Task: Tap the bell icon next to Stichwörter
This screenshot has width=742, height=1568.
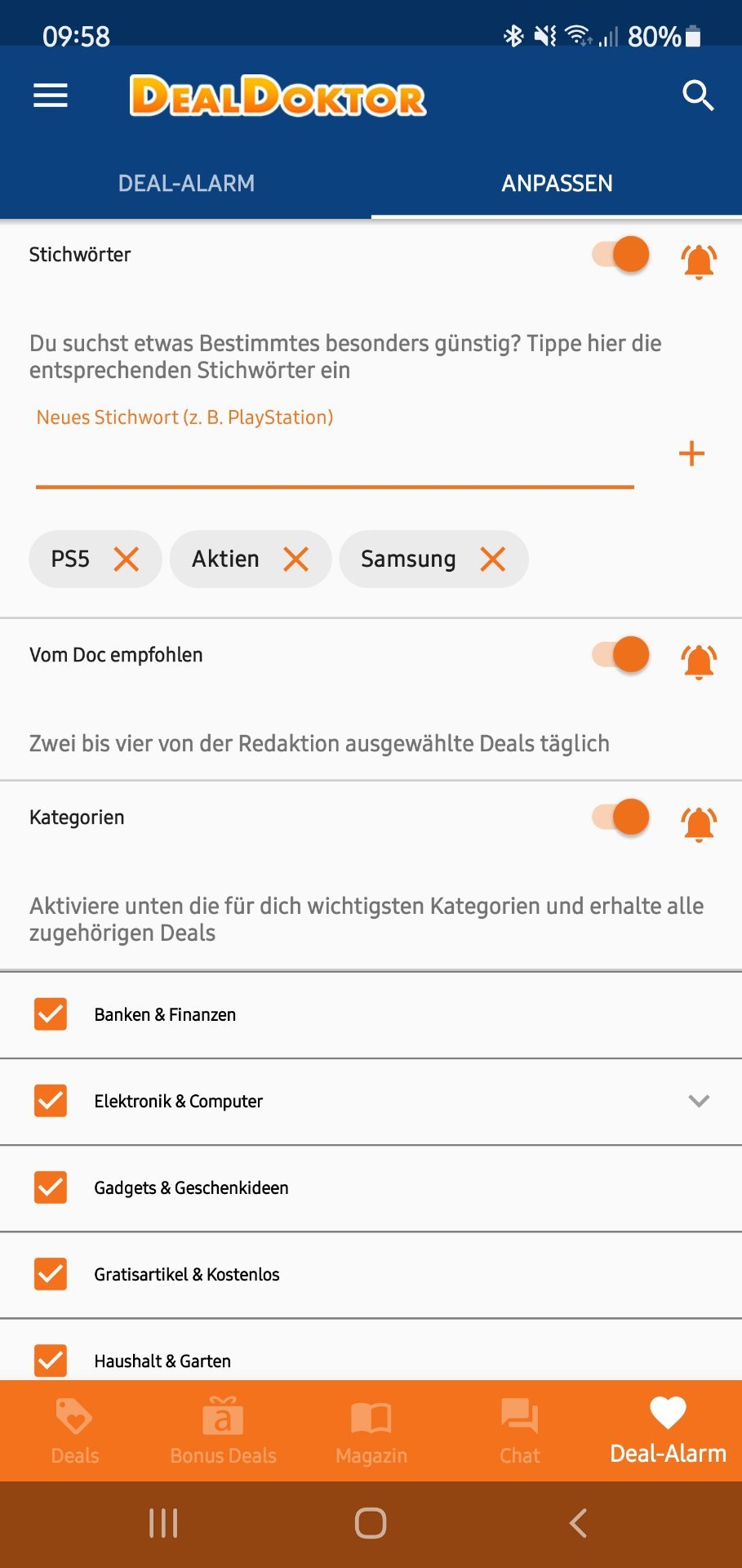Action: tap(699, 261)
